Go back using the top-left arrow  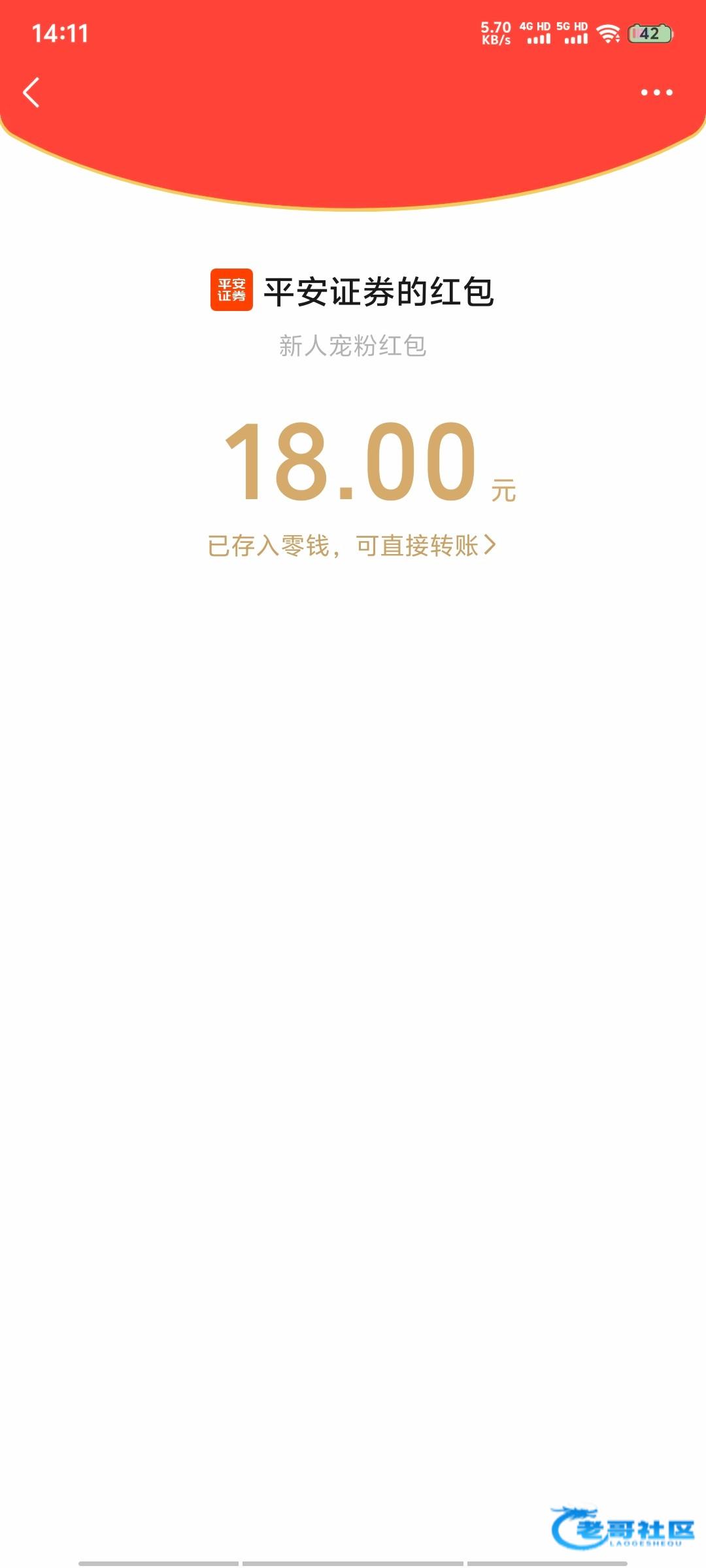click(31, 92)
